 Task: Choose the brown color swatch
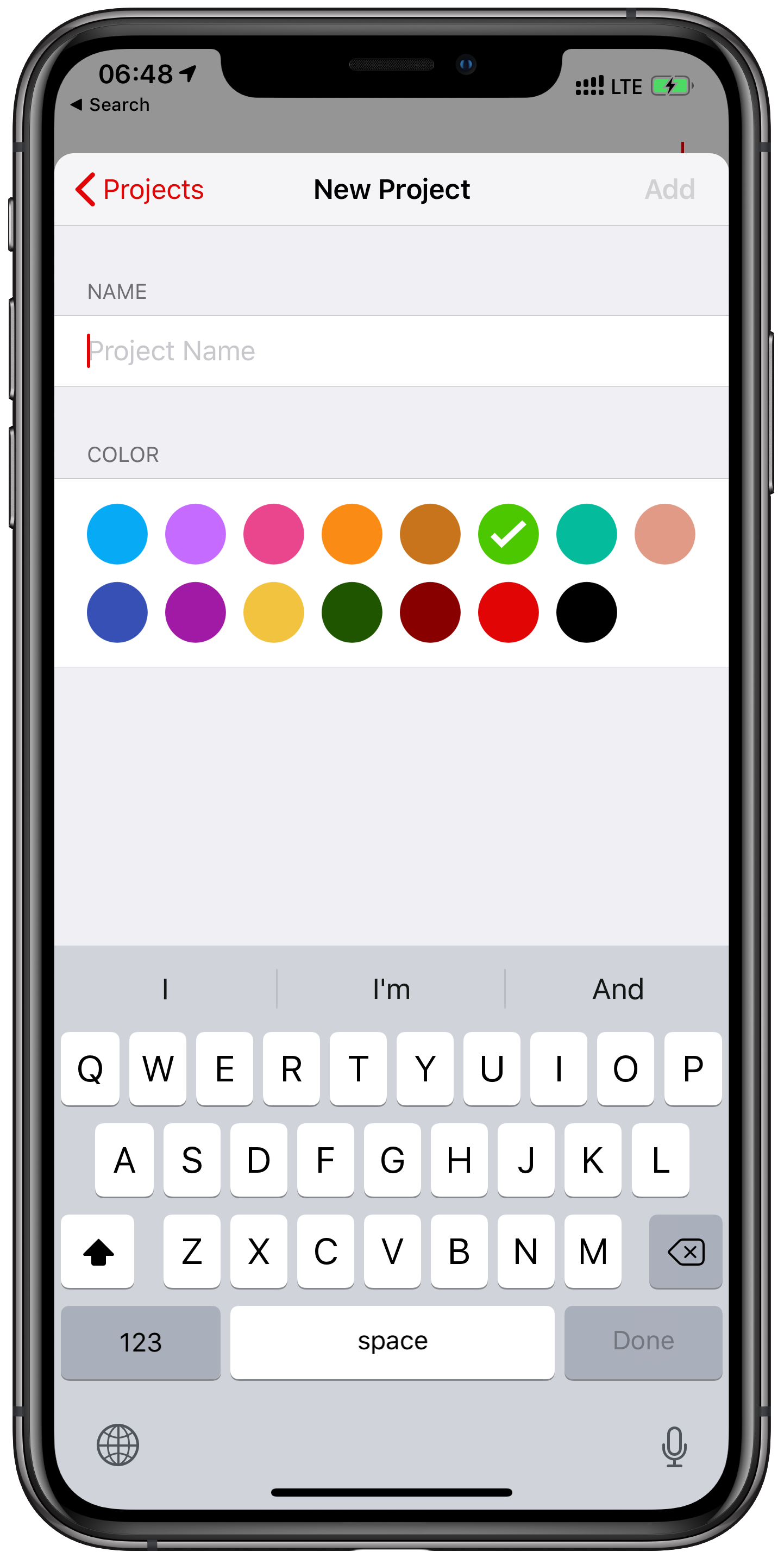430,534
